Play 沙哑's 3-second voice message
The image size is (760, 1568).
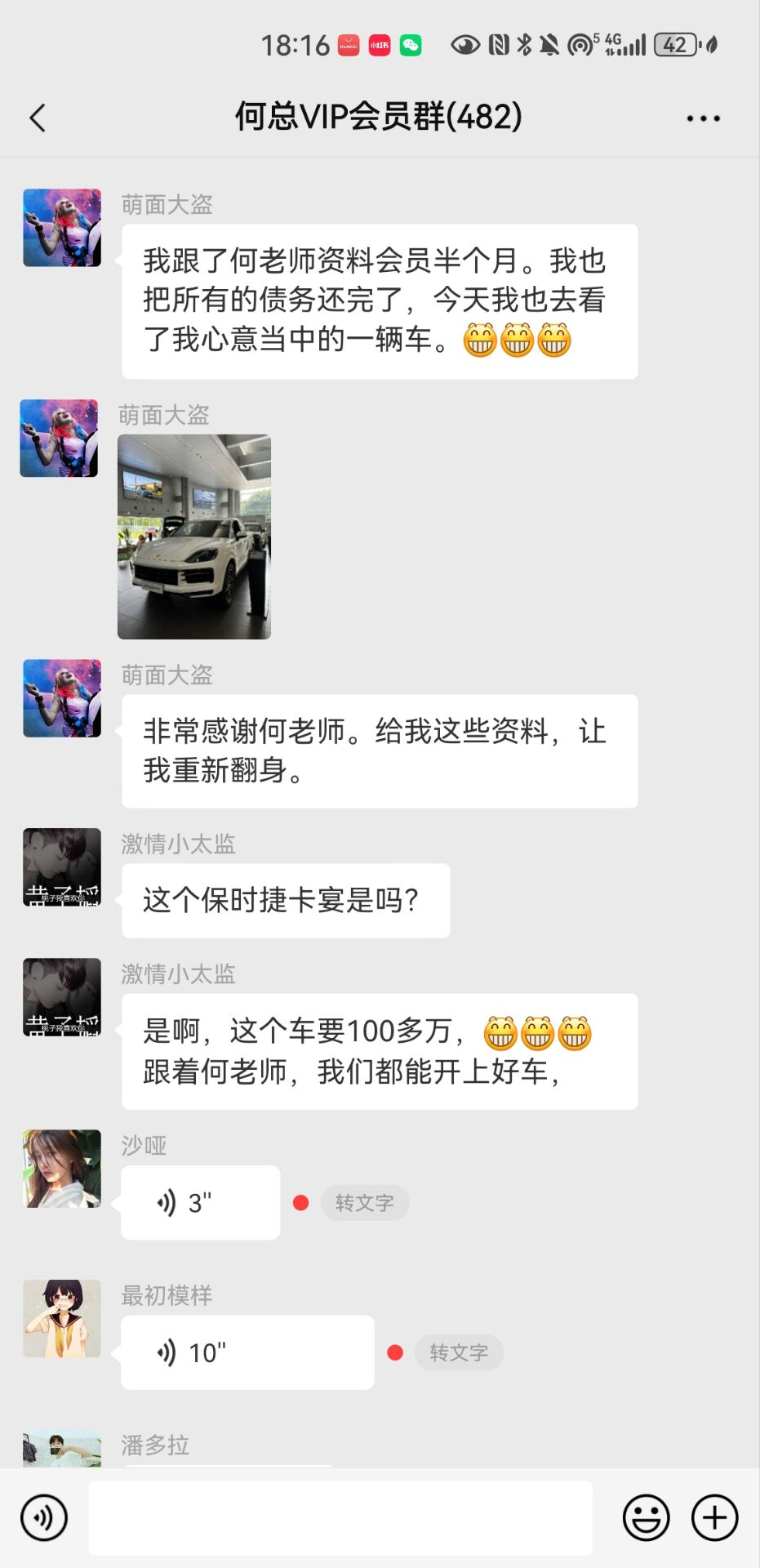(x=200, y=1202)
